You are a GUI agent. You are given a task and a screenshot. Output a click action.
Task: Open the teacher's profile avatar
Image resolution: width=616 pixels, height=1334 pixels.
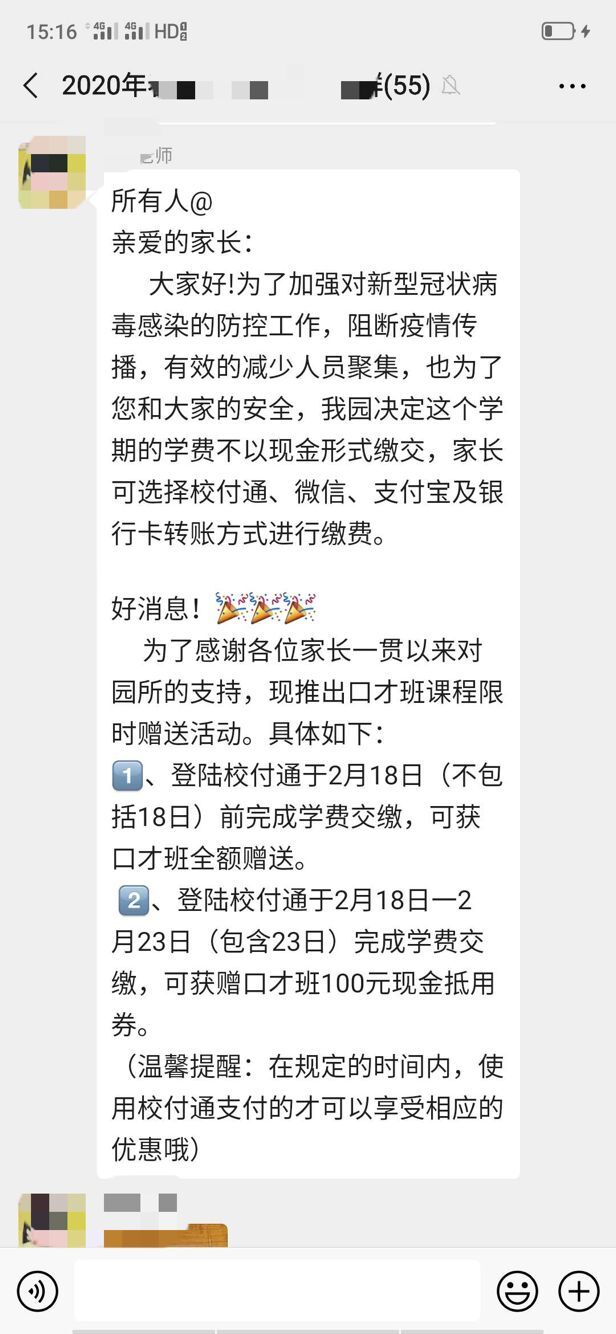click(x=51, y=174)
